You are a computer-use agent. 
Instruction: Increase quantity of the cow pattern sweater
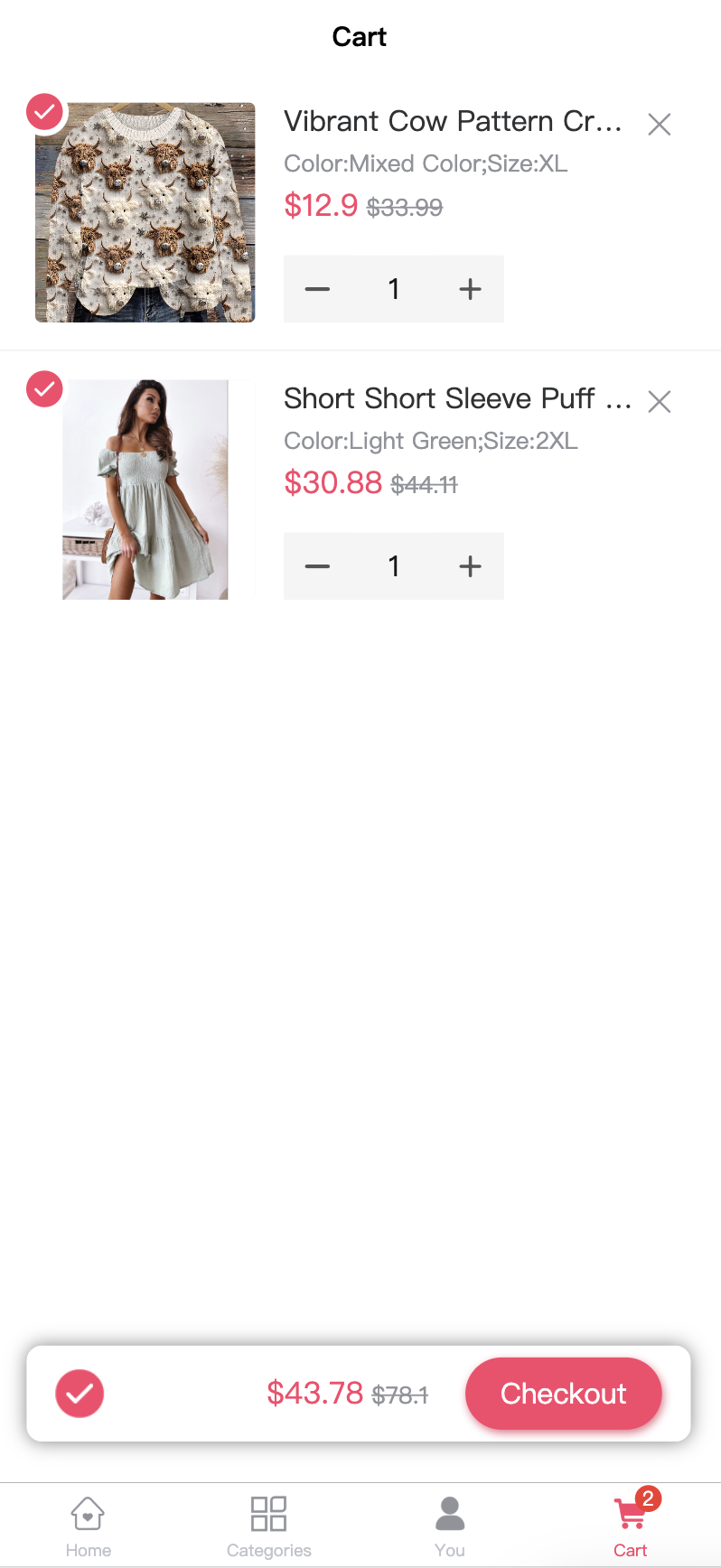click(x=470, y=289)
